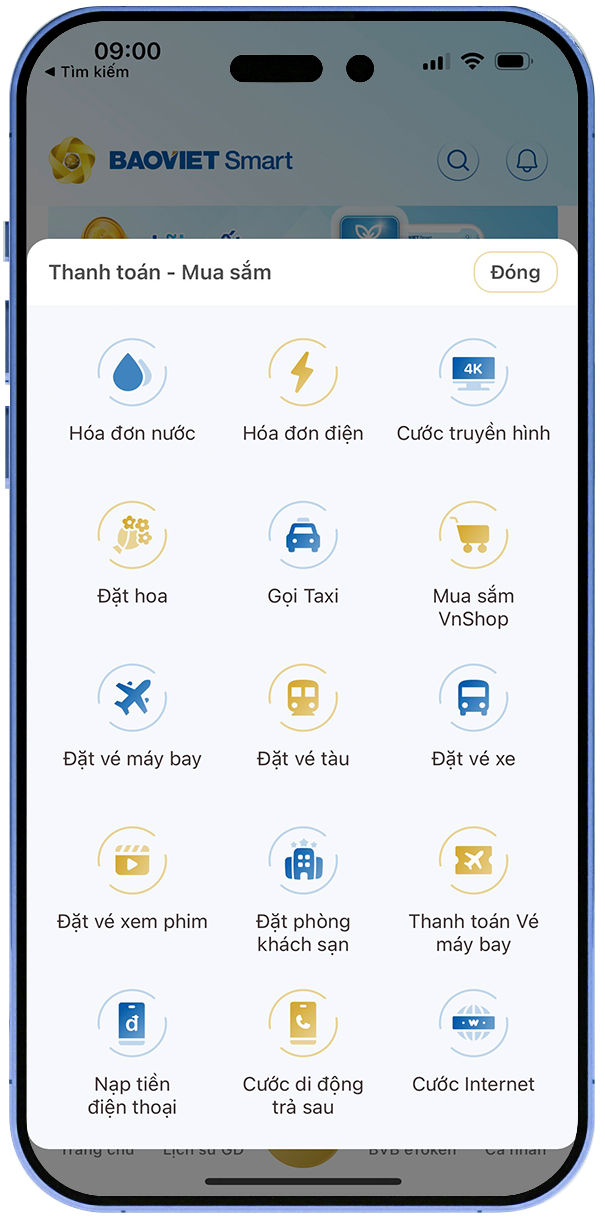Open Gọi Taxi
605x1219 pixels.
pos(302,537)
